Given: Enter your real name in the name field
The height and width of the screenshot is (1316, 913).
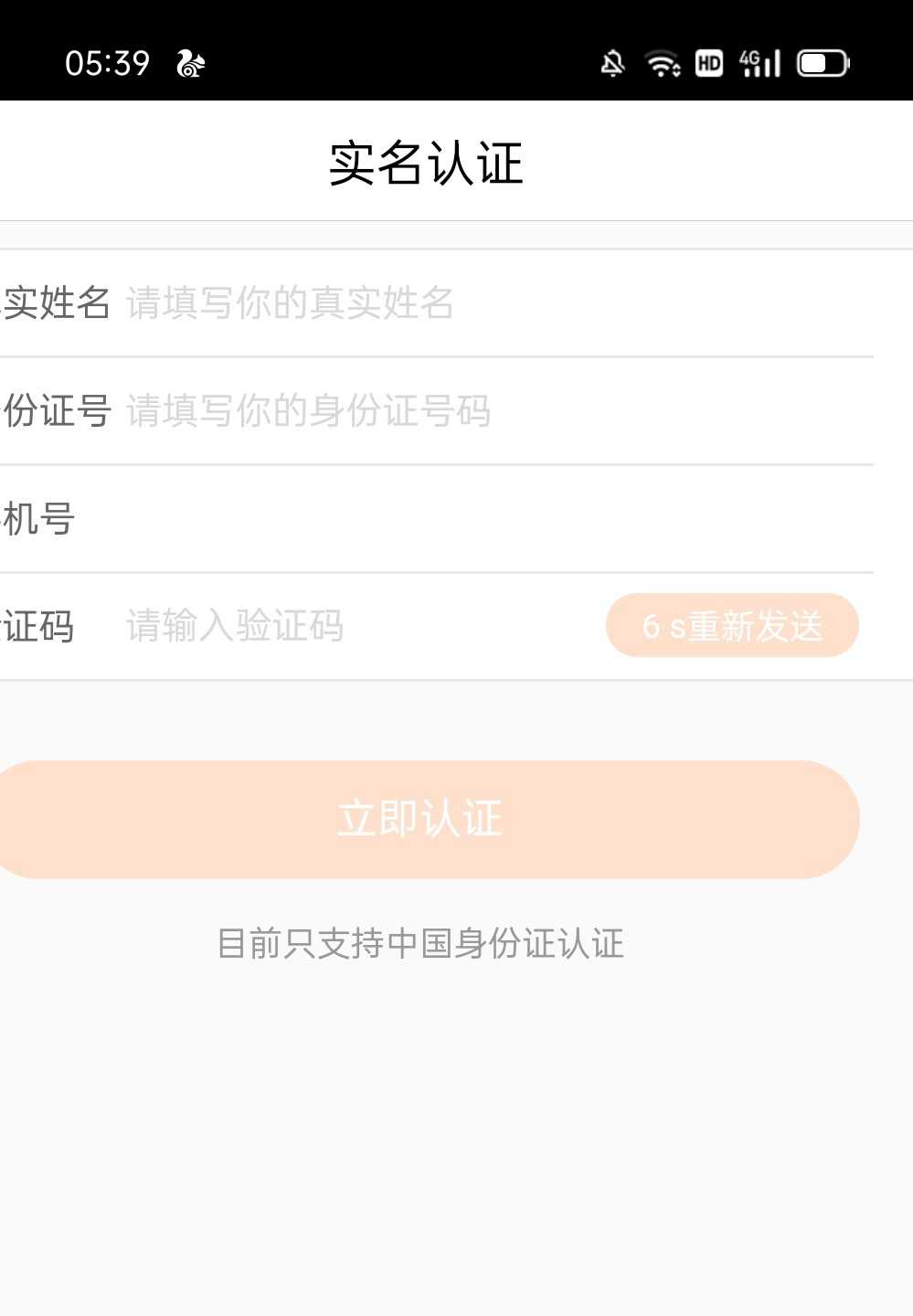Looking at the screenshot, I should [366, 303].
